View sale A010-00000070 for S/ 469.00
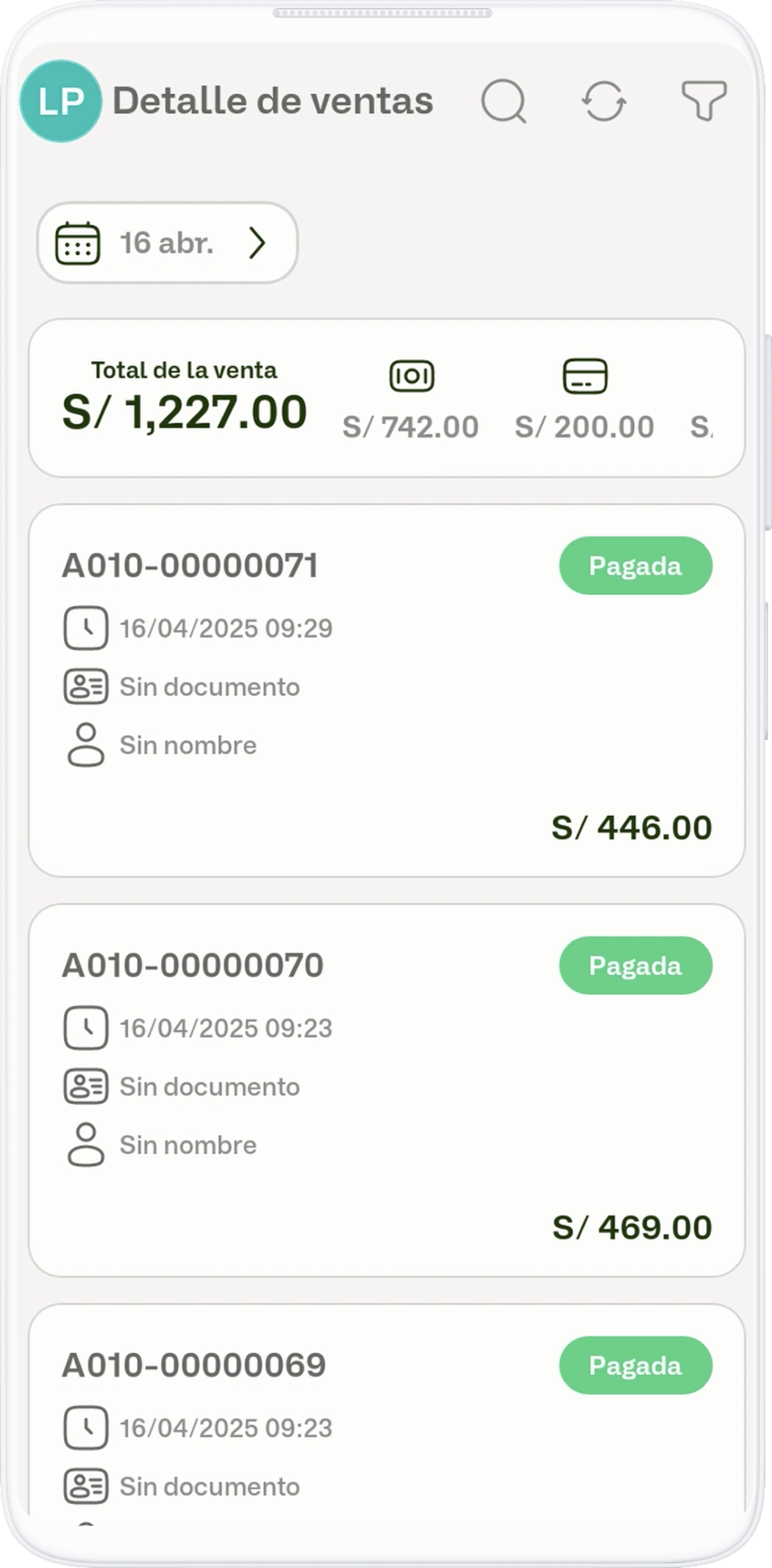 tap(386, 1090)
